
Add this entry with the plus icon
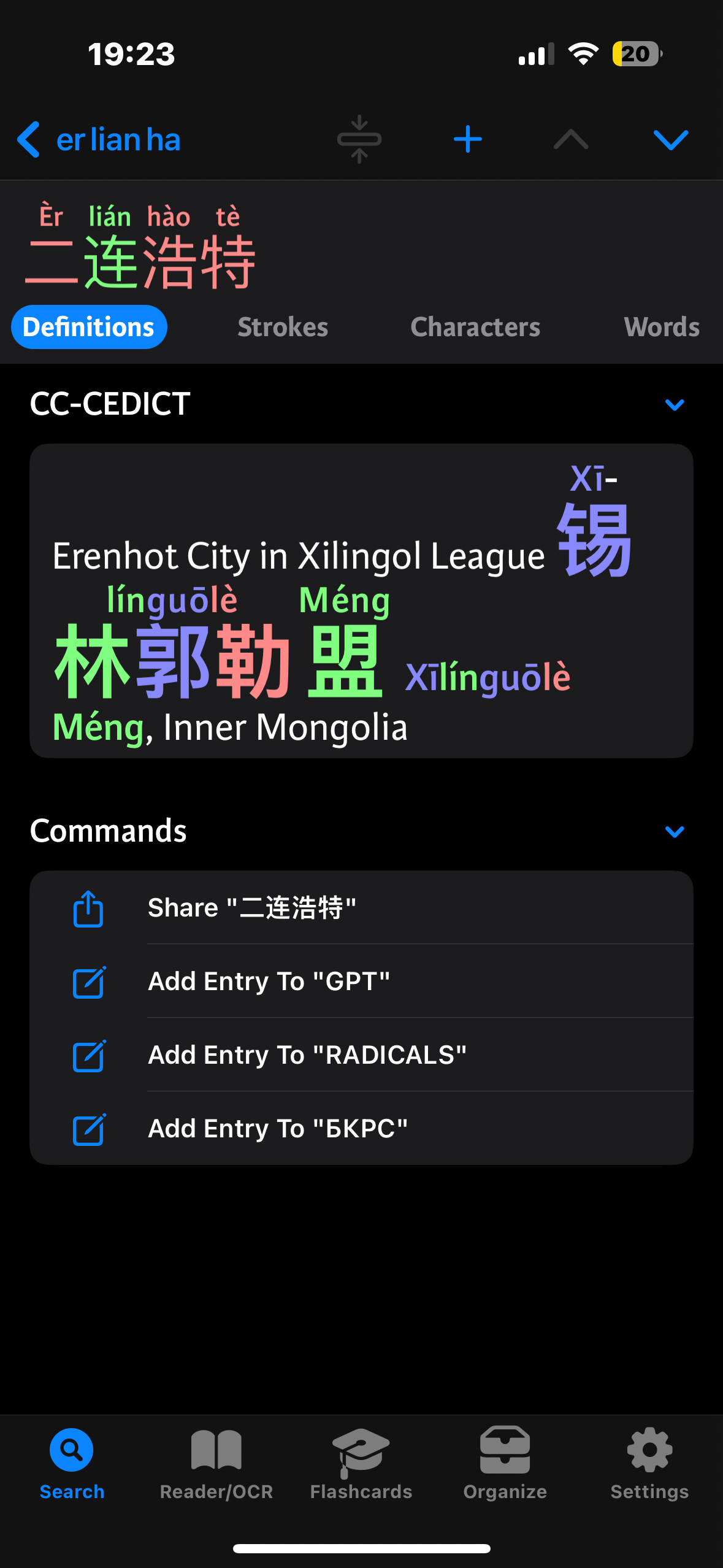(468, 140)
